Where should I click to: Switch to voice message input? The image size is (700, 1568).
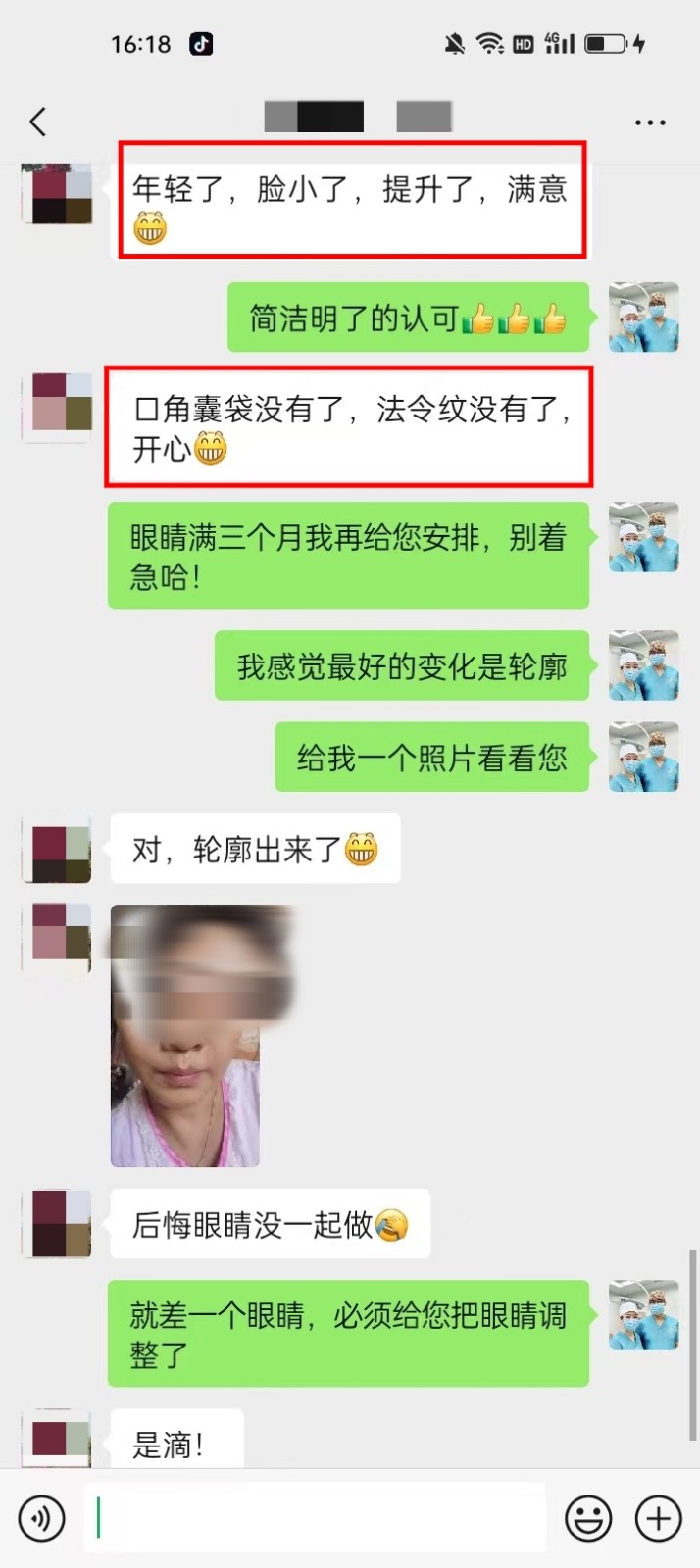pyautogui.click(x=41, y=1518)
